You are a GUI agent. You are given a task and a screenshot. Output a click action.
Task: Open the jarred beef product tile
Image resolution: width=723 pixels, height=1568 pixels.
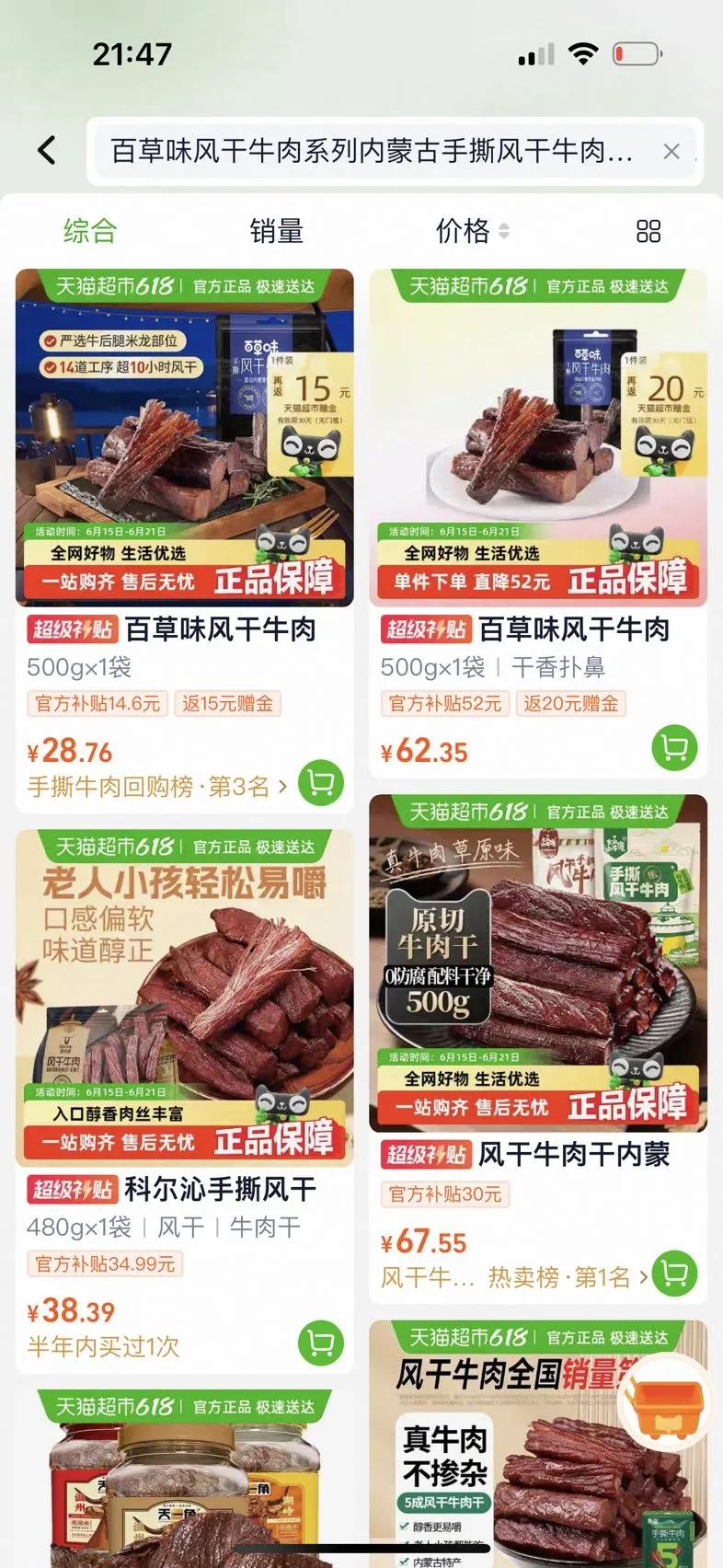click(x=185, y=1479)
